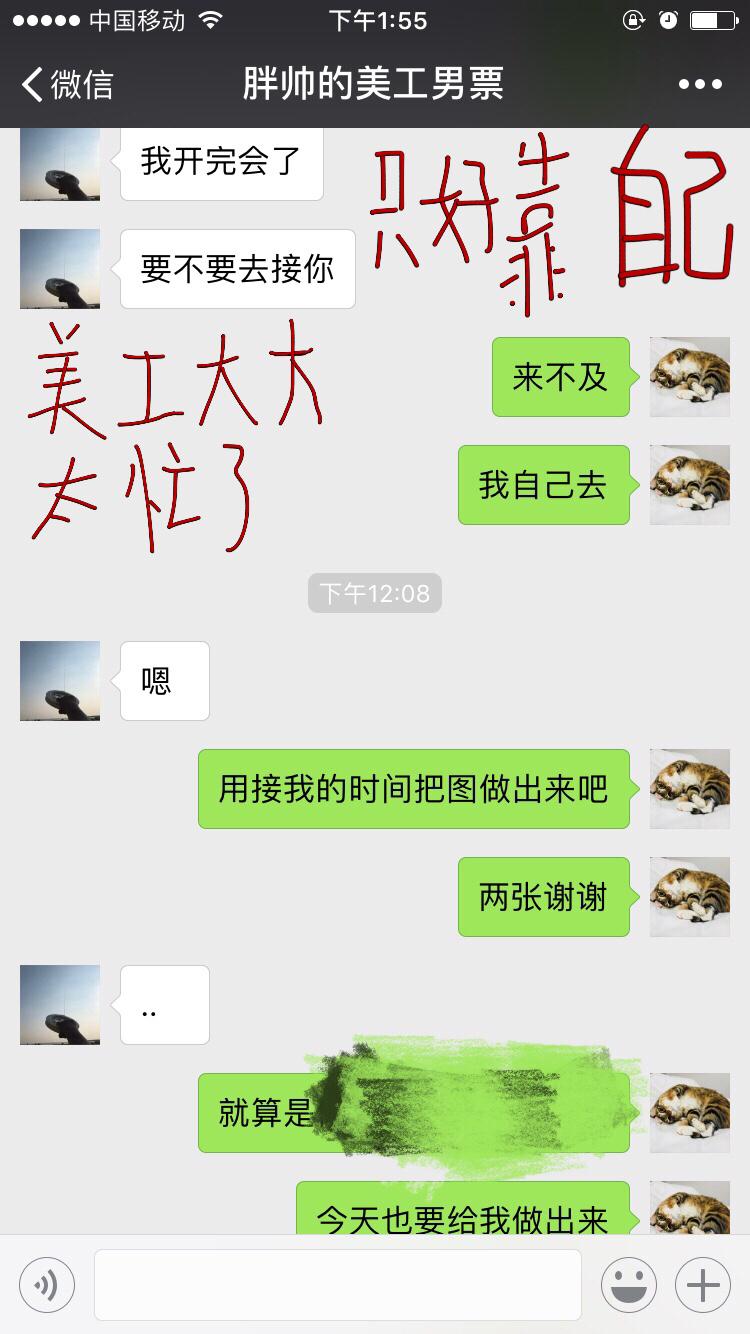Viewport: 750px width, 1334px height.
Task: Tap the voice input icon beside the text field
Action: [x=46, y=1284]
